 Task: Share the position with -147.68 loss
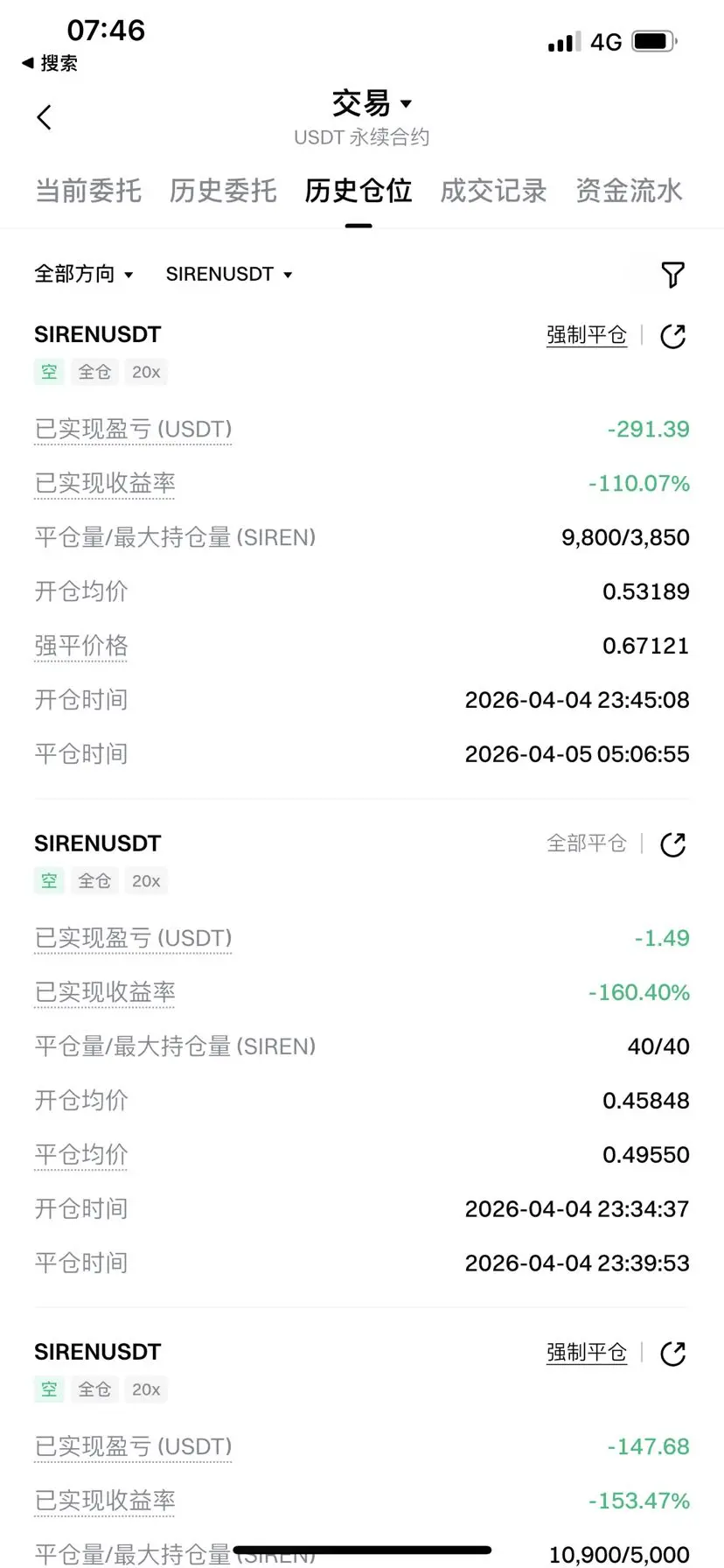click(x=672, y=1354)
